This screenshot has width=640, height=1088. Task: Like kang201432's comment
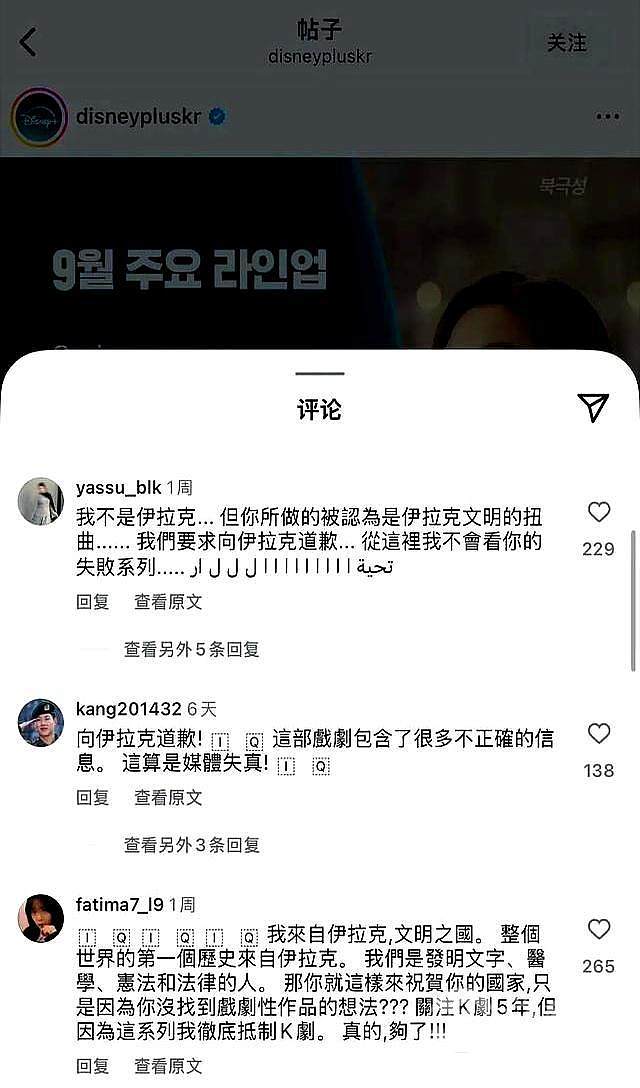(598, 734)
